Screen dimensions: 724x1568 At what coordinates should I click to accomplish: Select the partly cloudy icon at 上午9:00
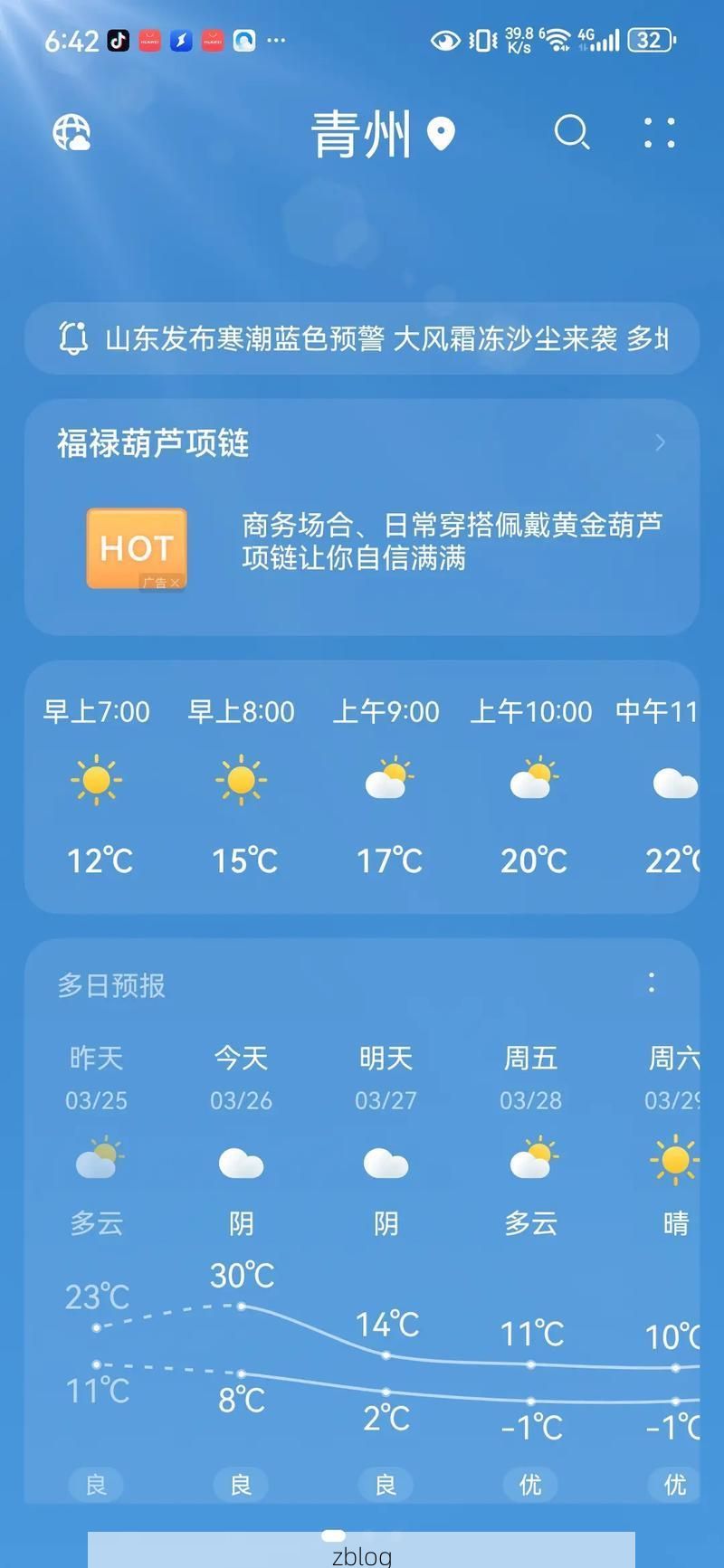pos(387,780)
